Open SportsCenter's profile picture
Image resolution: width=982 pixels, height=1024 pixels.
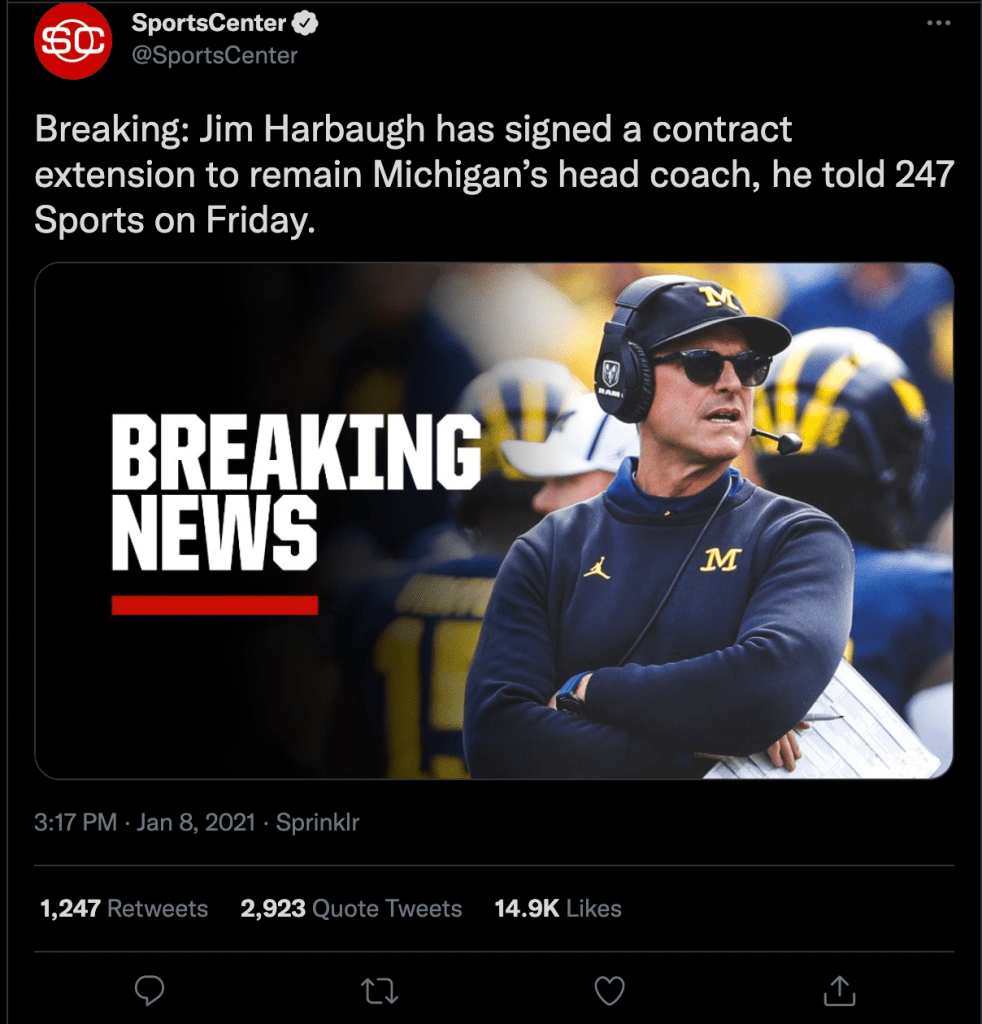pyautogui.click(x=73, y=41)
